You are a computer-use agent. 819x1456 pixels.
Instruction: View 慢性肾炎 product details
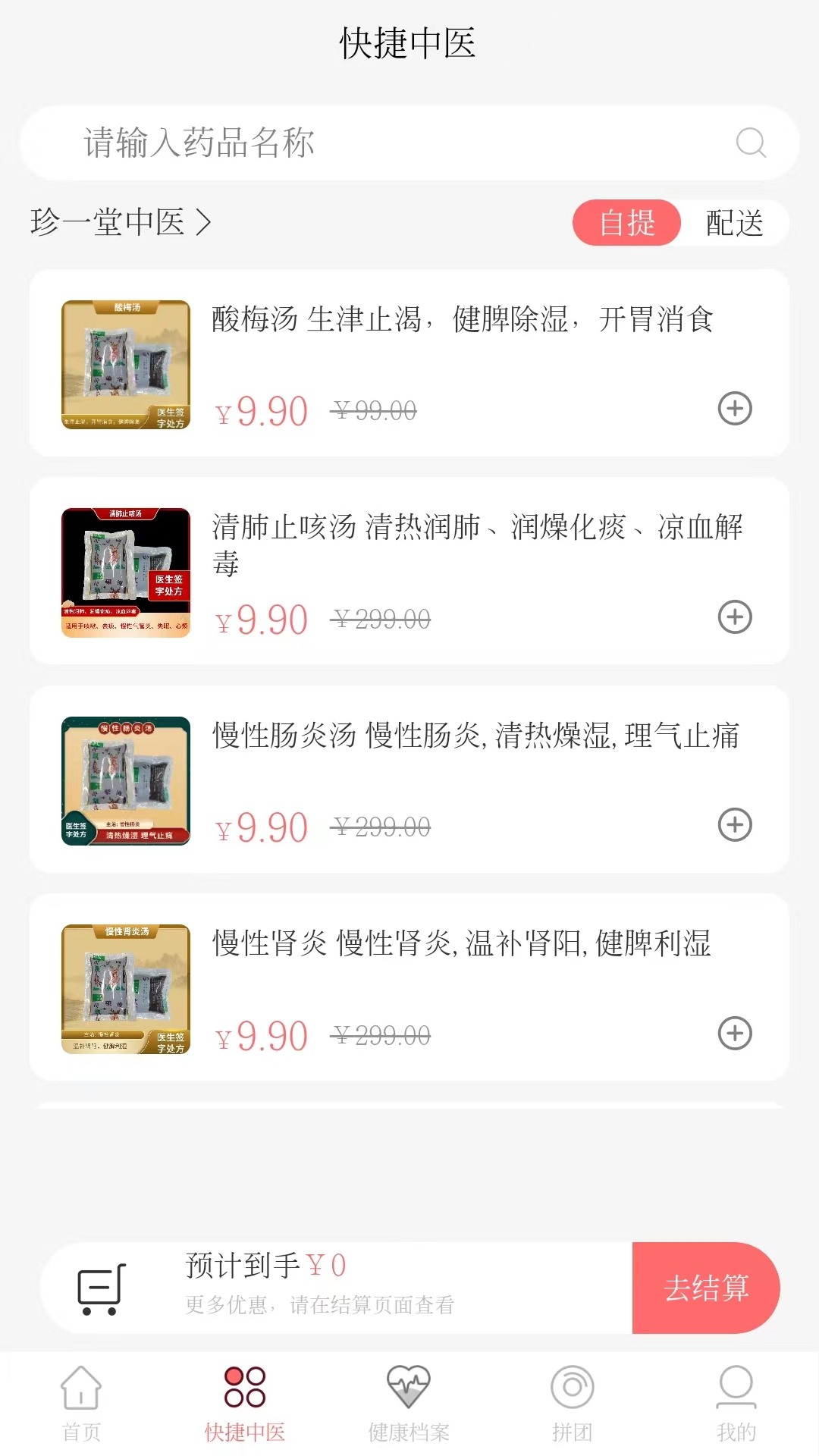[461, 944]
